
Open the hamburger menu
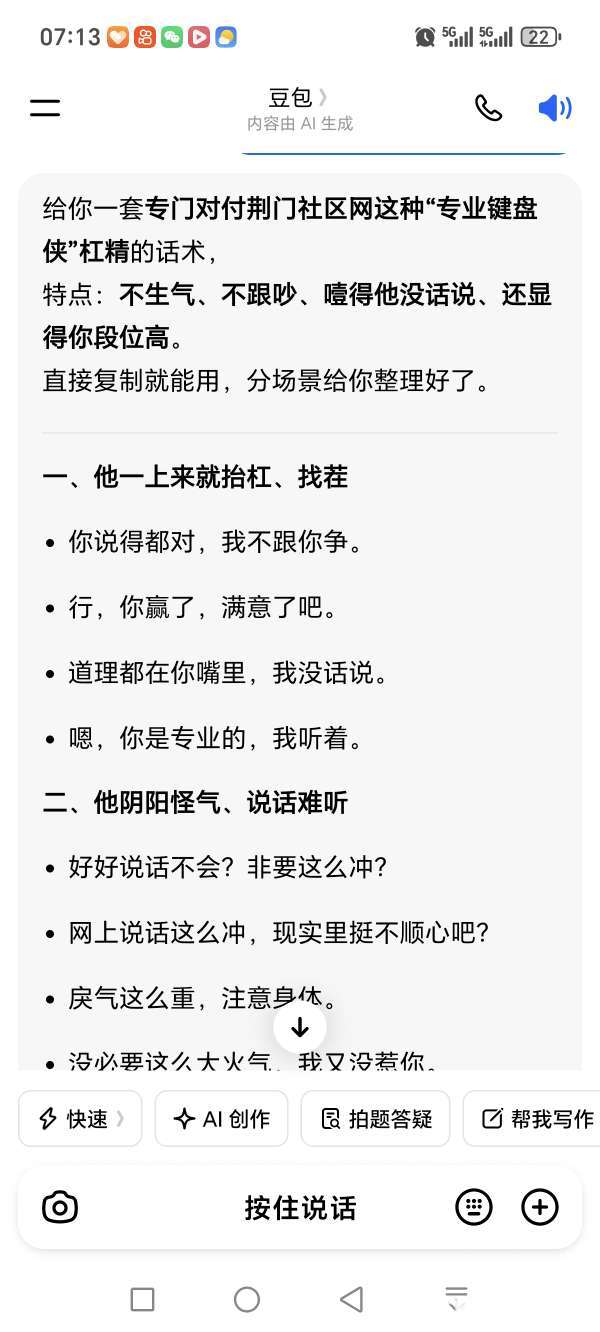tap(45, 108)
